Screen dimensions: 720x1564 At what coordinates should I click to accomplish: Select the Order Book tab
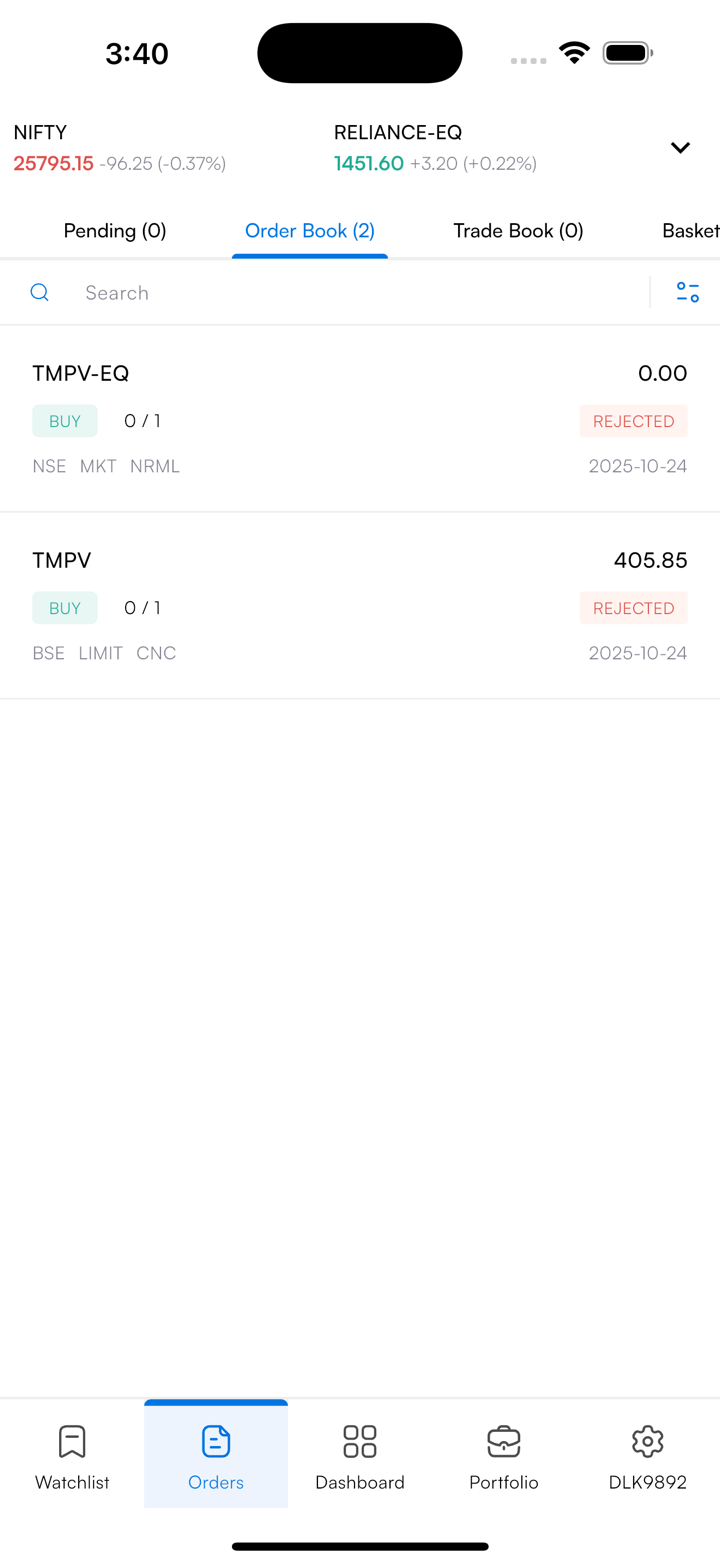pyautogui.click(x=310, y=231)
